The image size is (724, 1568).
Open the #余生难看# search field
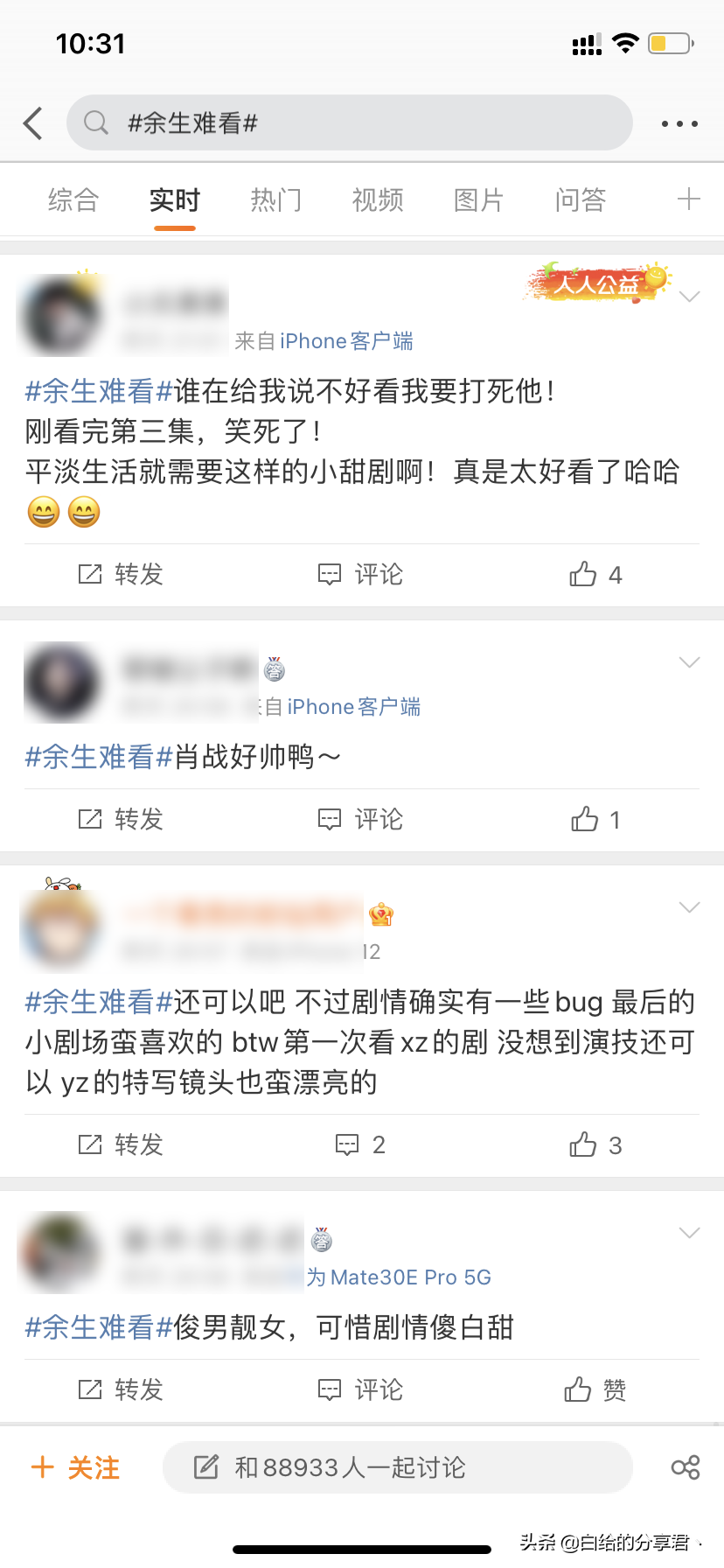pyautogui.click(x=350, y=123)
